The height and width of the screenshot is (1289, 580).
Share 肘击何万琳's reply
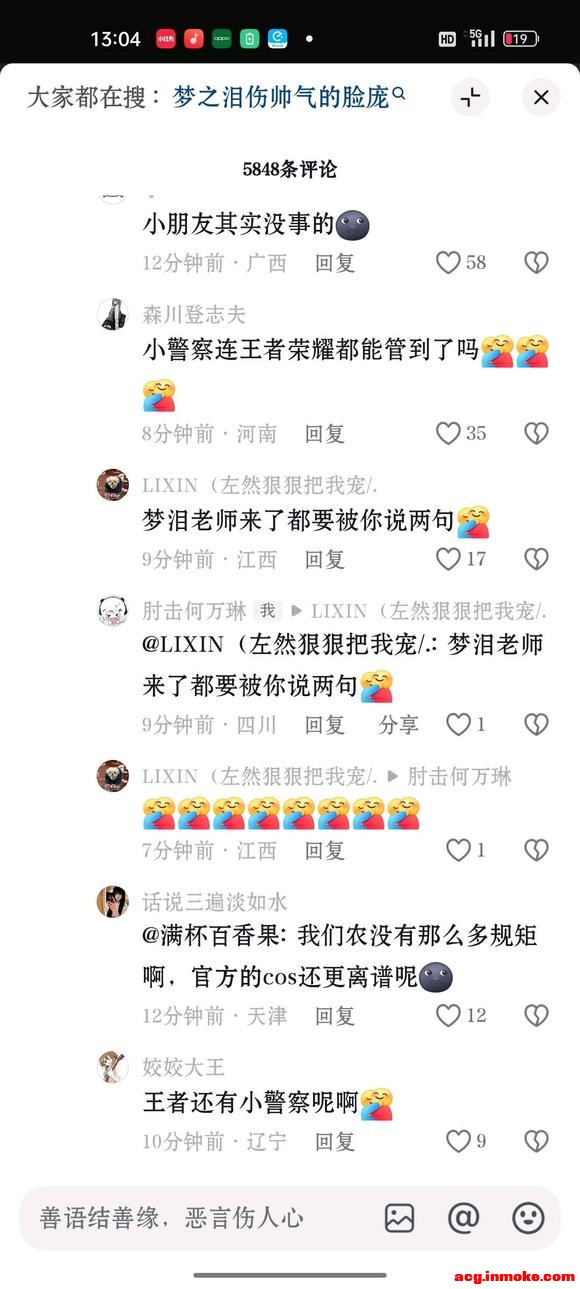[x=399, y=725]
